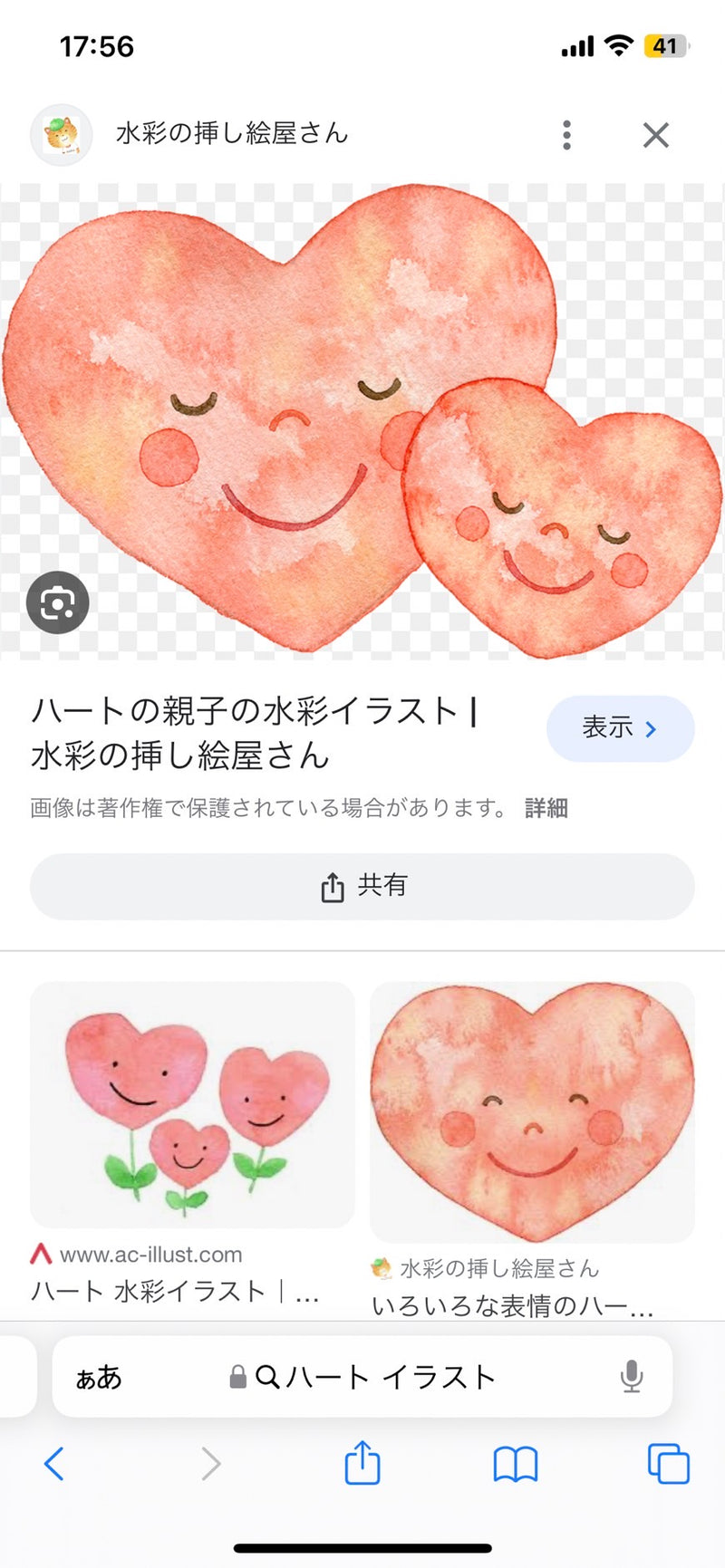The height and width of the screenshot is (1568, 725).
Task: Tap the lock icon in the search field
Action: click(x=237, y=1376)
